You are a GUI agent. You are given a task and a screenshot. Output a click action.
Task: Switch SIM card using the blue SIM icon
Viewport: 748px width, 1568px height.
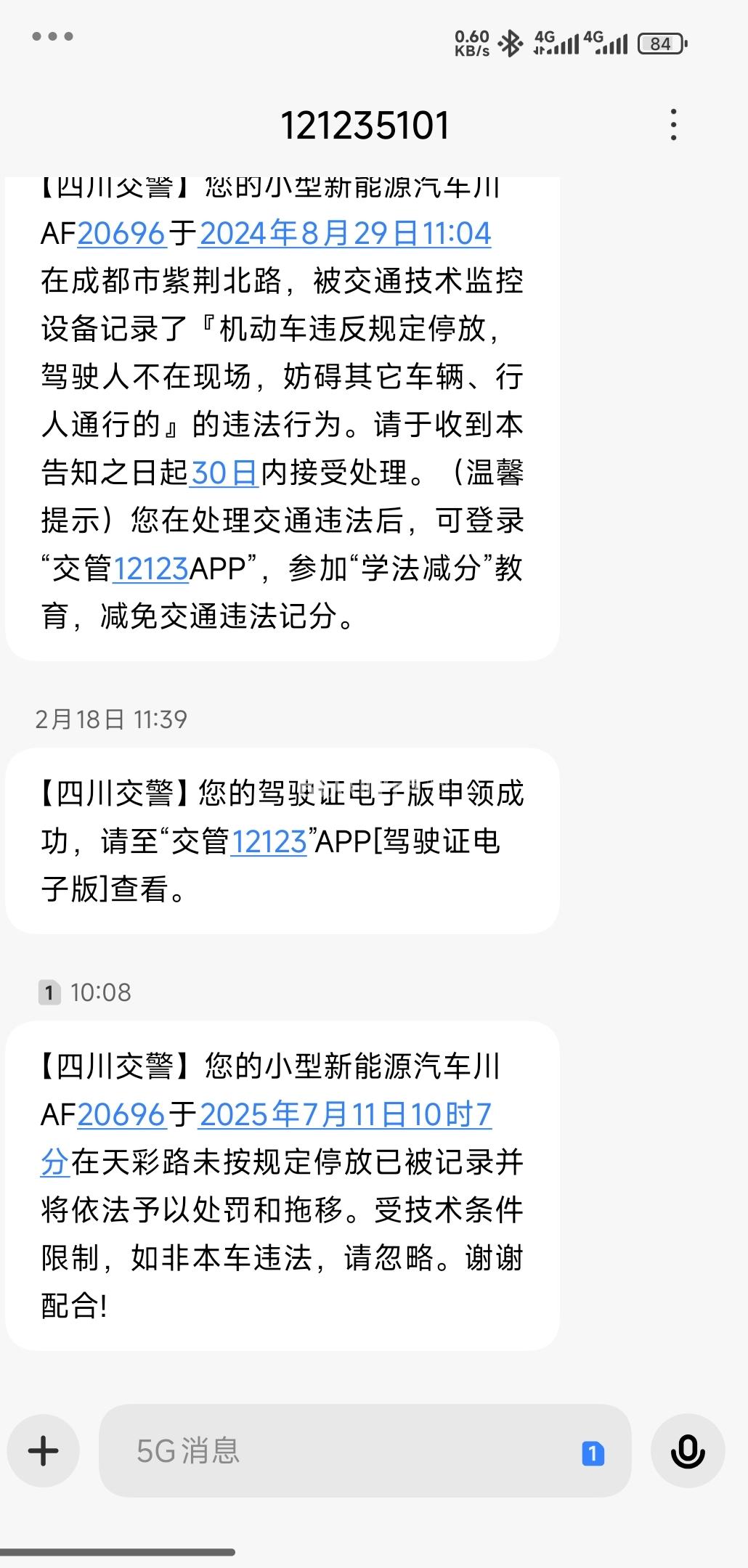click(593, 1453)
